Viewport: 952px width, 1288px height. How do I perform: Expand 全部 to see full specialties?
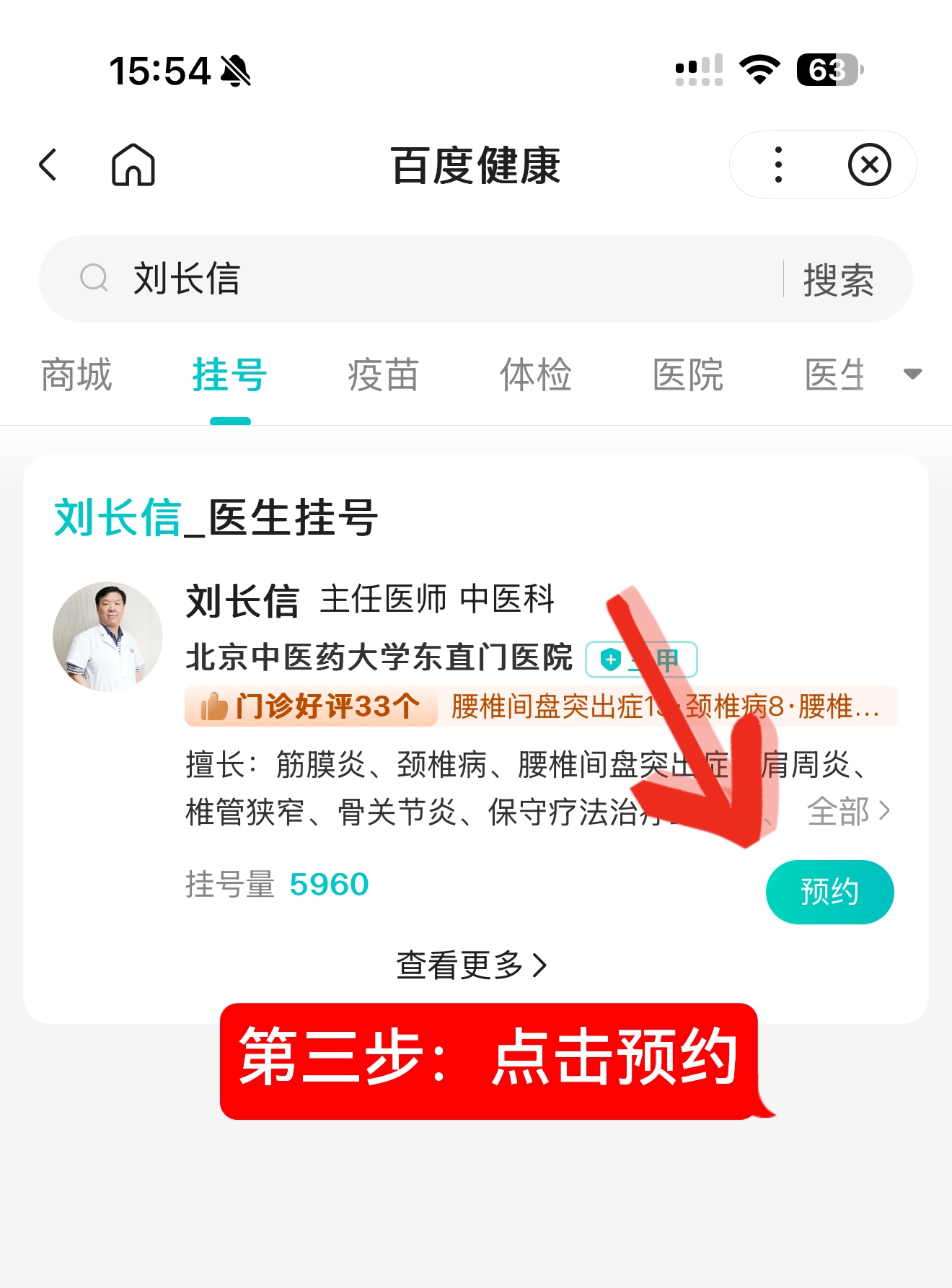pos(848,811)
